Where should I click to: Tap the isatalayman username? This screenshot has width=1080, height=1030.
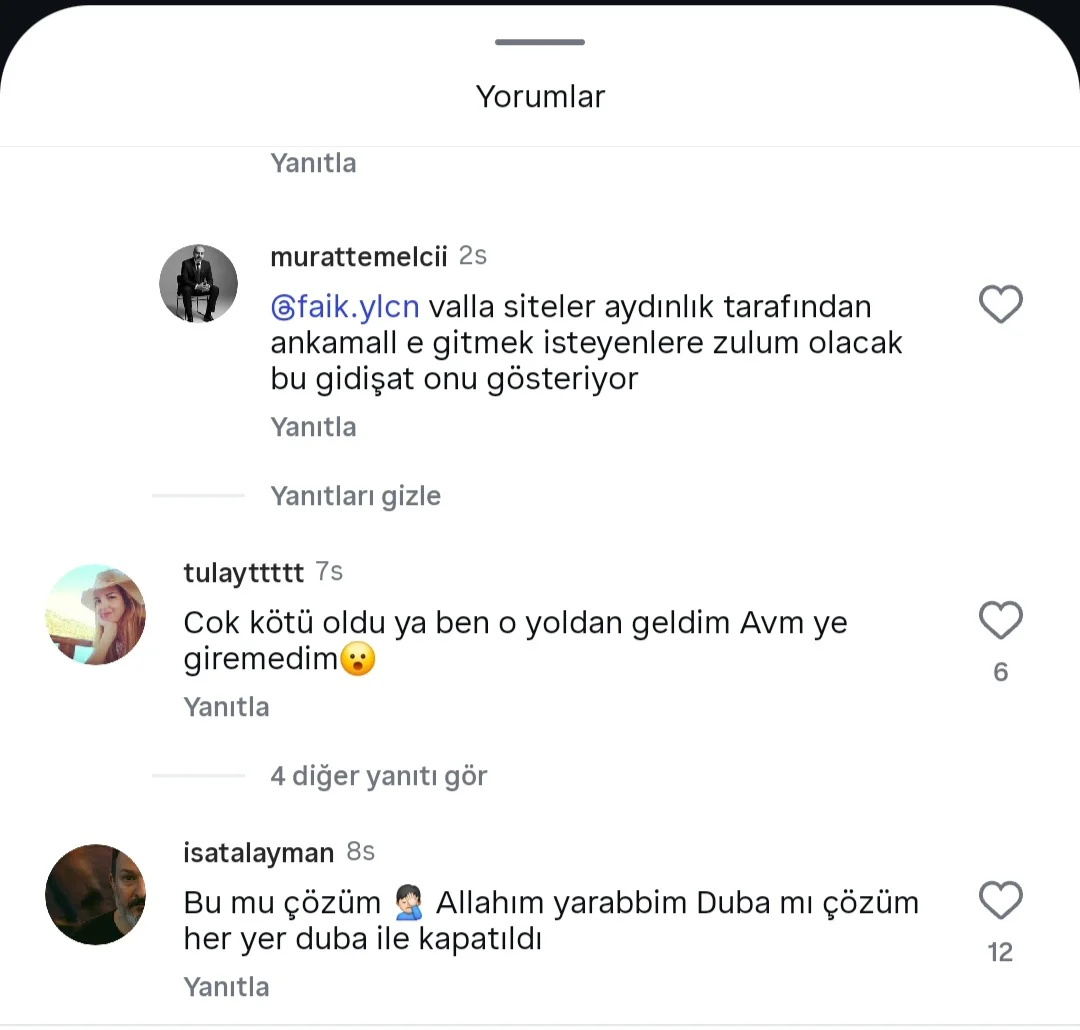(258, 853)
